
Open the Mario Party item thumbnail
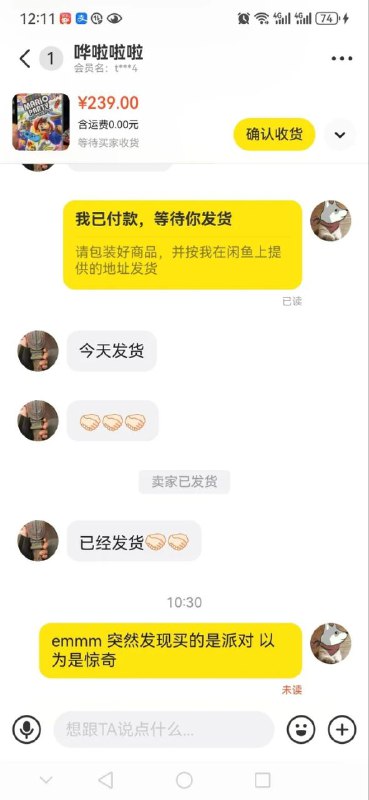(41, 122)
